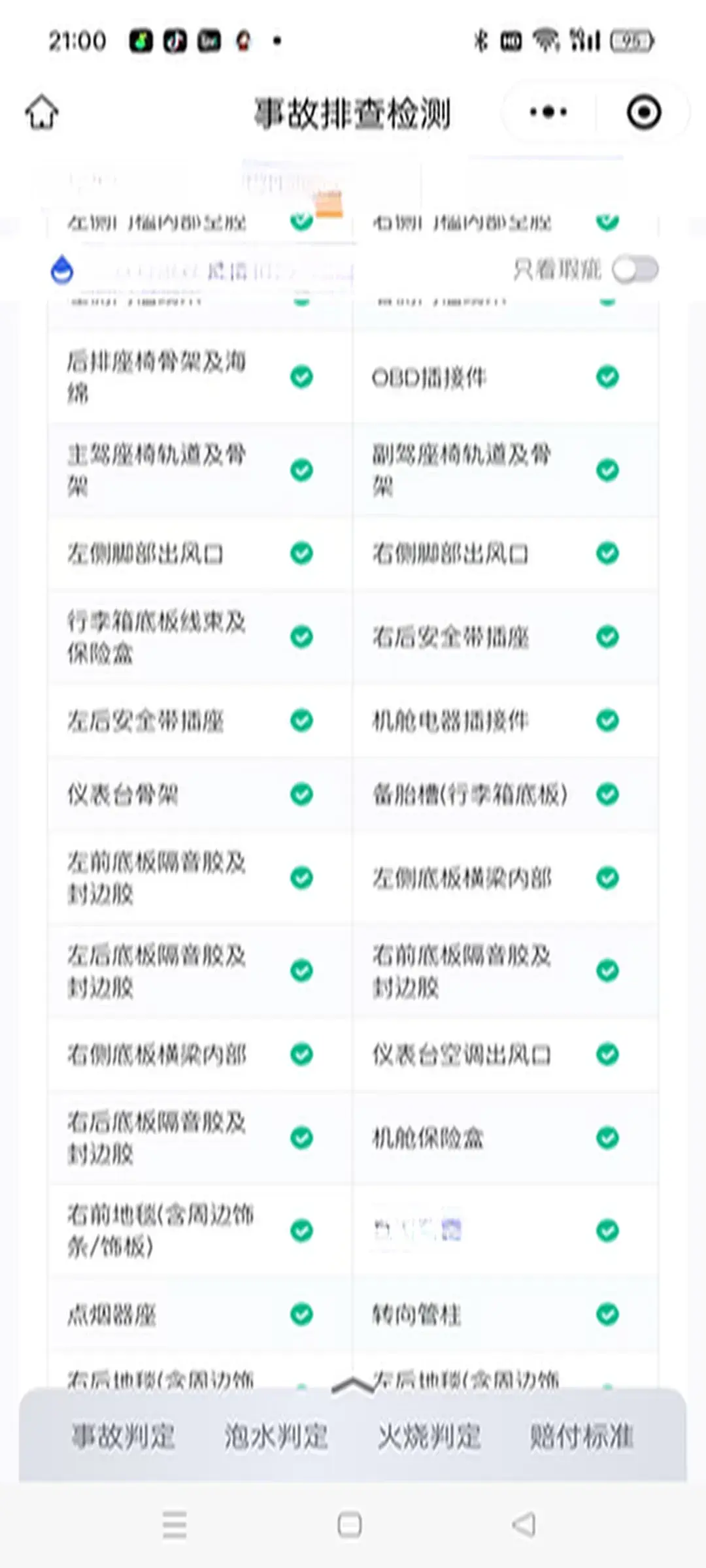Screen dimensions: 706x1568
Task: Go to the mini program home
Action: [42, 112]
